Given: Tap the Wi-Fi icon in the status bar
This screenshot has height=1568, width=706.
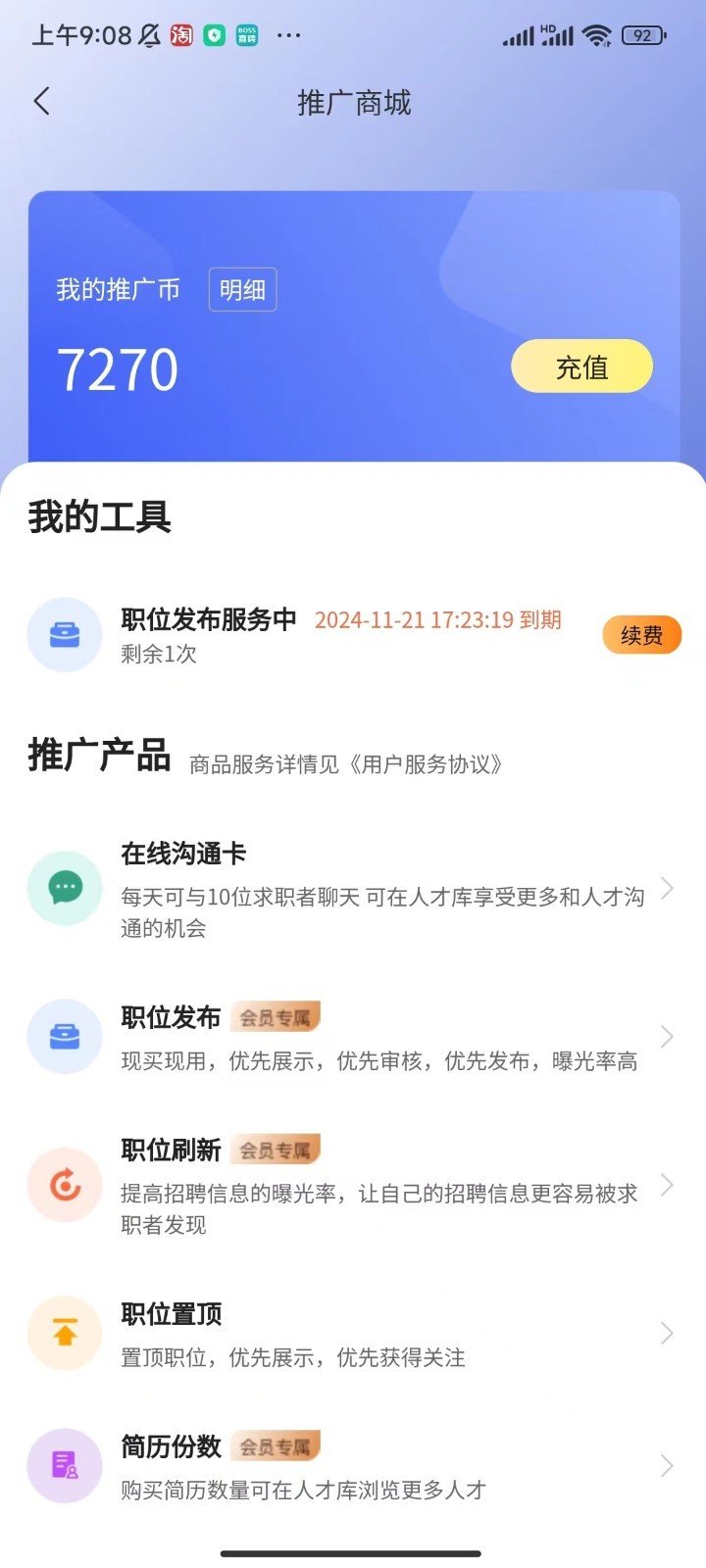Looking at the screenshot, I should [x=598, y=34].
